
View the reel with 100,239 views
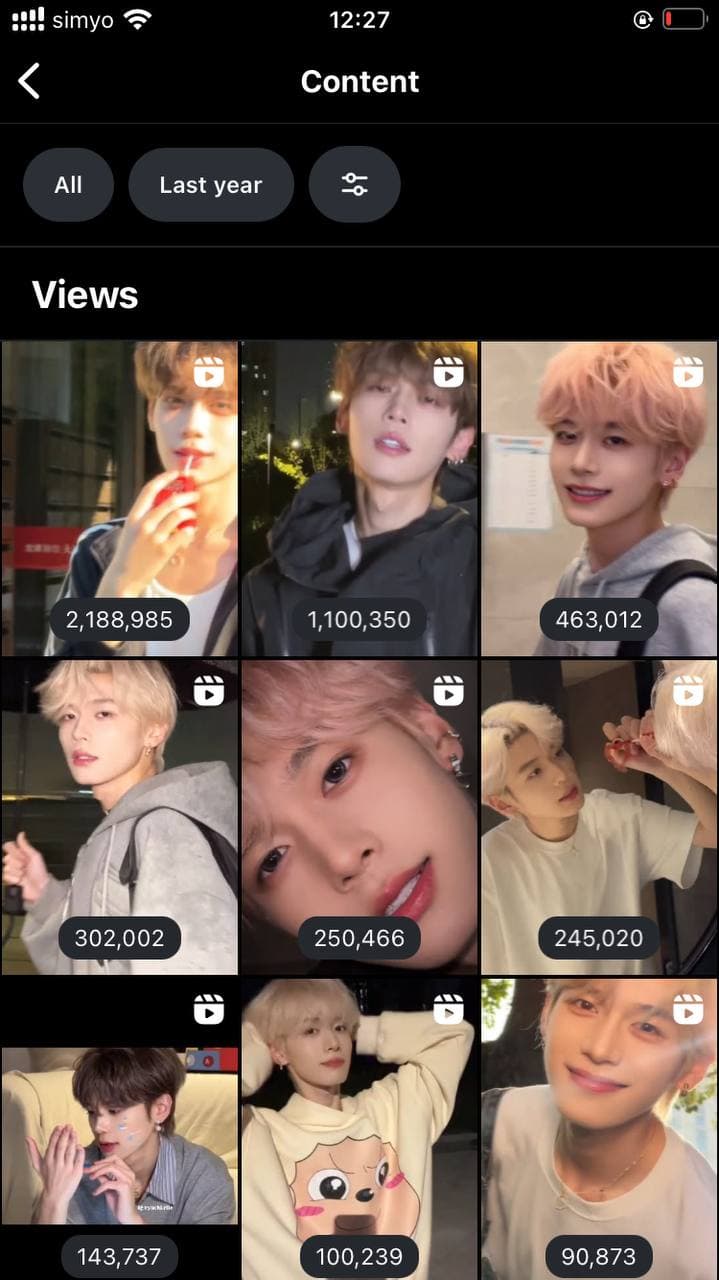pyautogui.click(x=359, y=1130)
